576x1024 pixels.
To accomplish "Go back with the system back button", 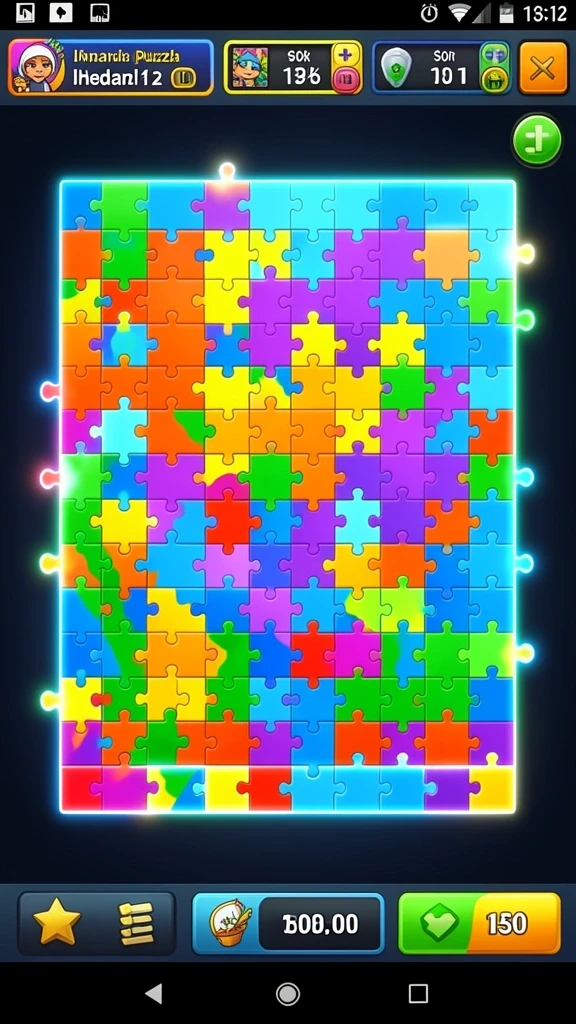I will (x=154, y=993).
